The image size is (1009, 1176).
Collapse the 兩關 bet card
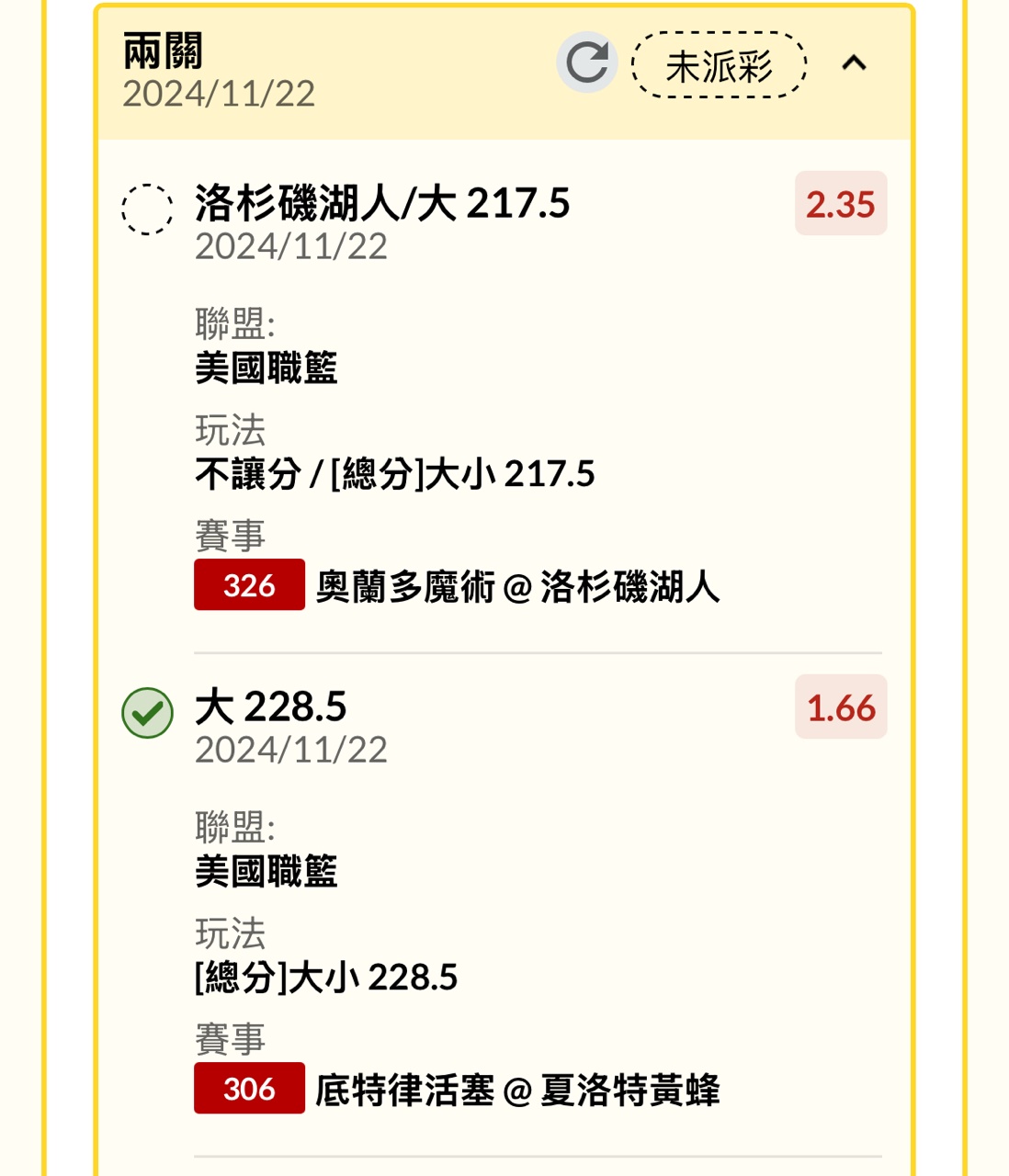point(855,62)
